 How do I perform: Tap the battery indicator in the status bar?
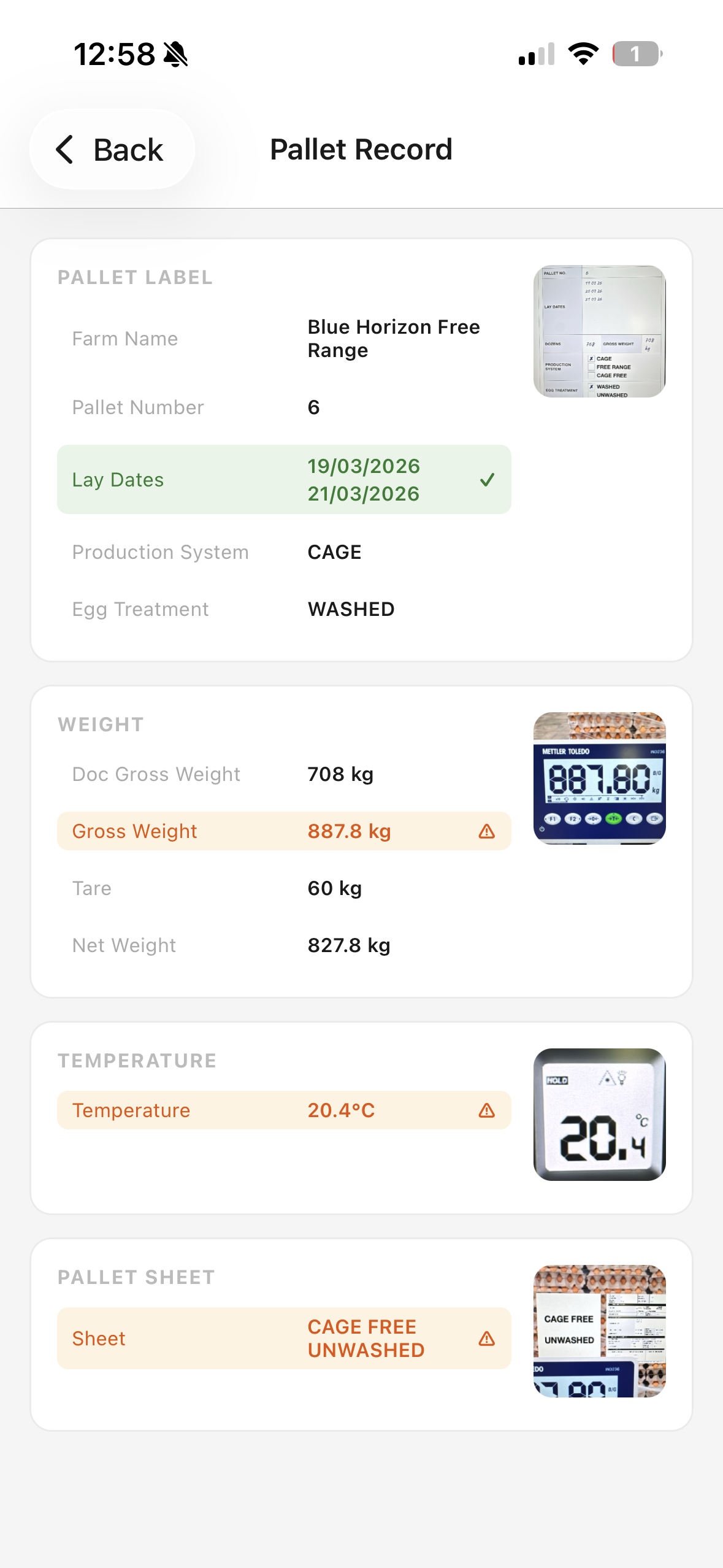[638, 54]
